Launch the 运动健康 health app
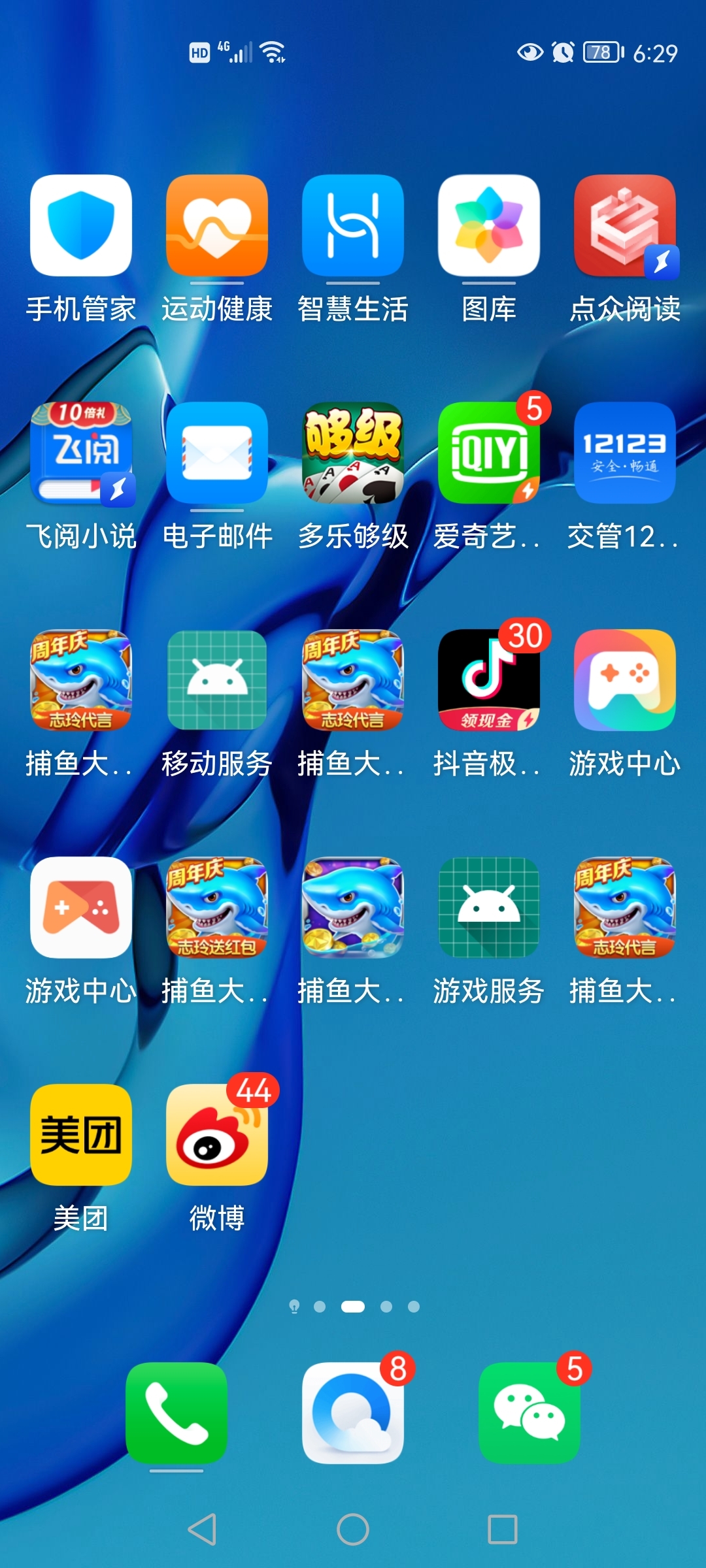706x1568 pixels. [217, 226]
